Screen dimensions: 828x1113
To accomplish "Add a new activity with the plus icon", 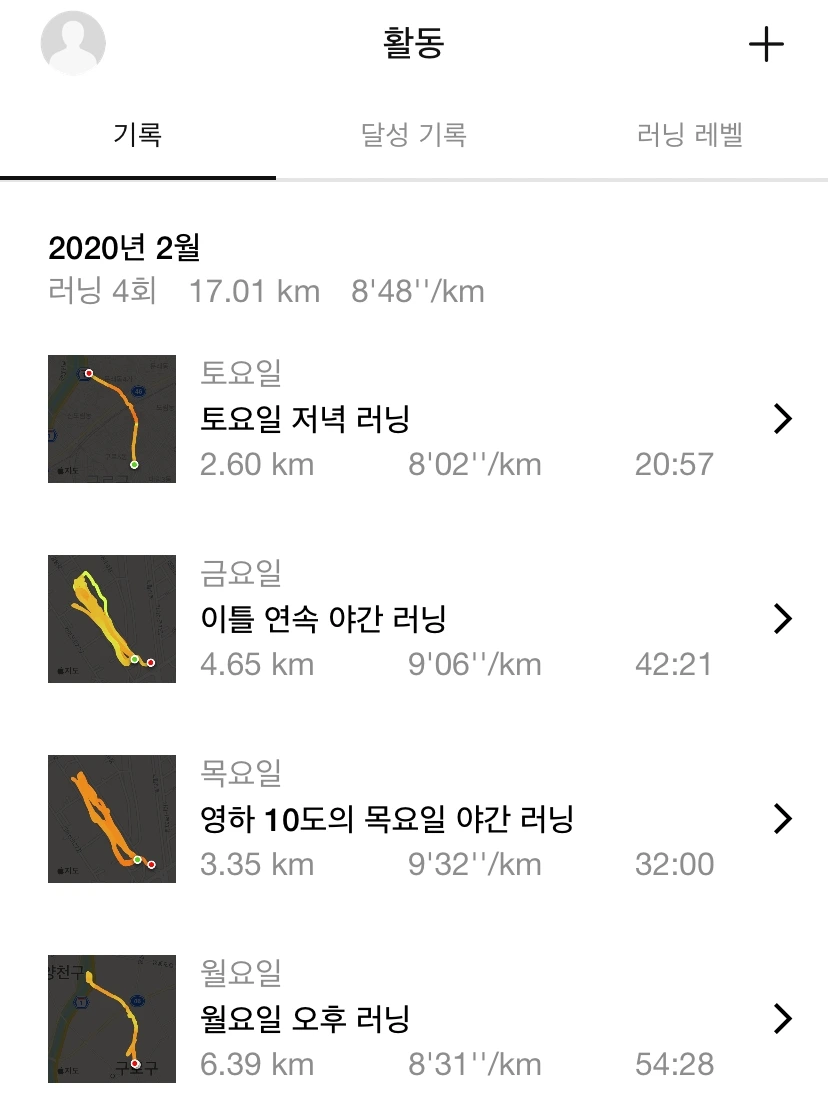I will [x=766, y=45].
